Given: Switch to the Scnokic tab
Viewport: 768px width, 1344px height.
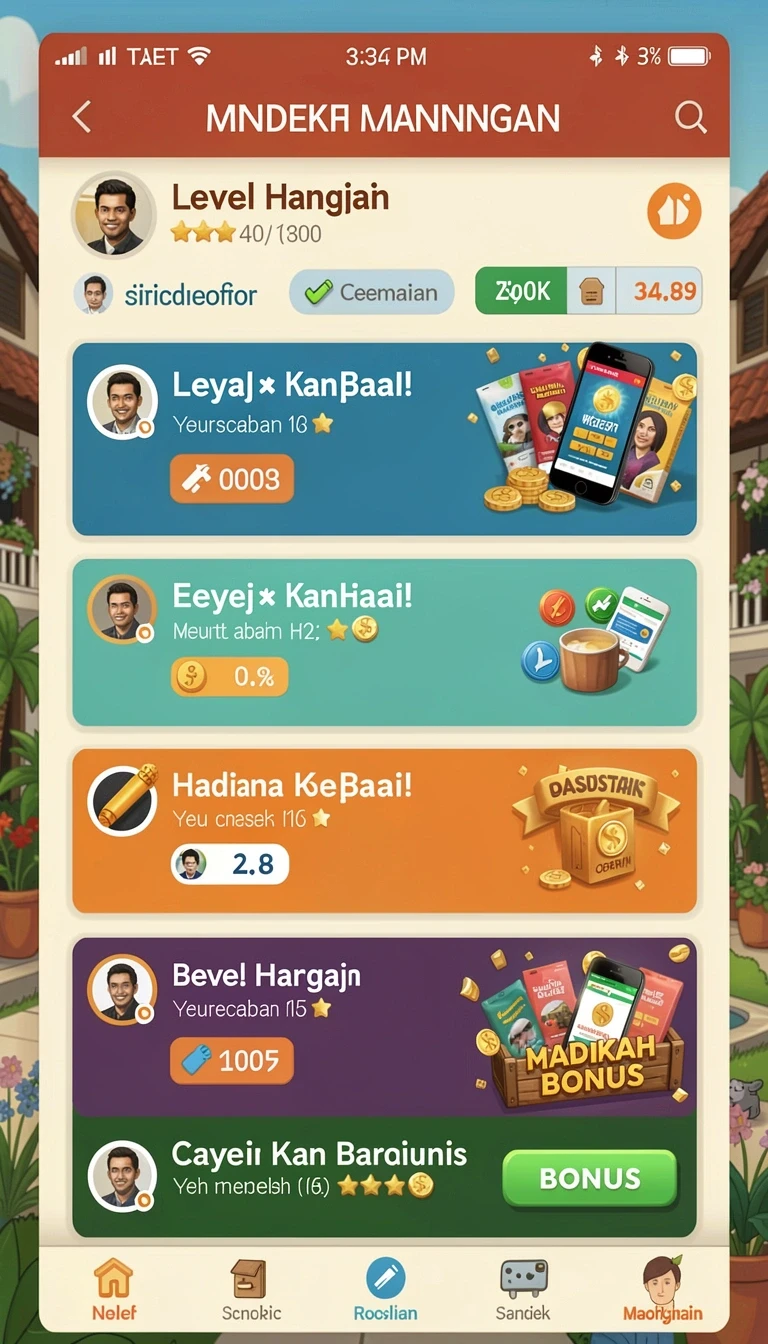Looking at the screenshot, I should tap(251, 1291).
